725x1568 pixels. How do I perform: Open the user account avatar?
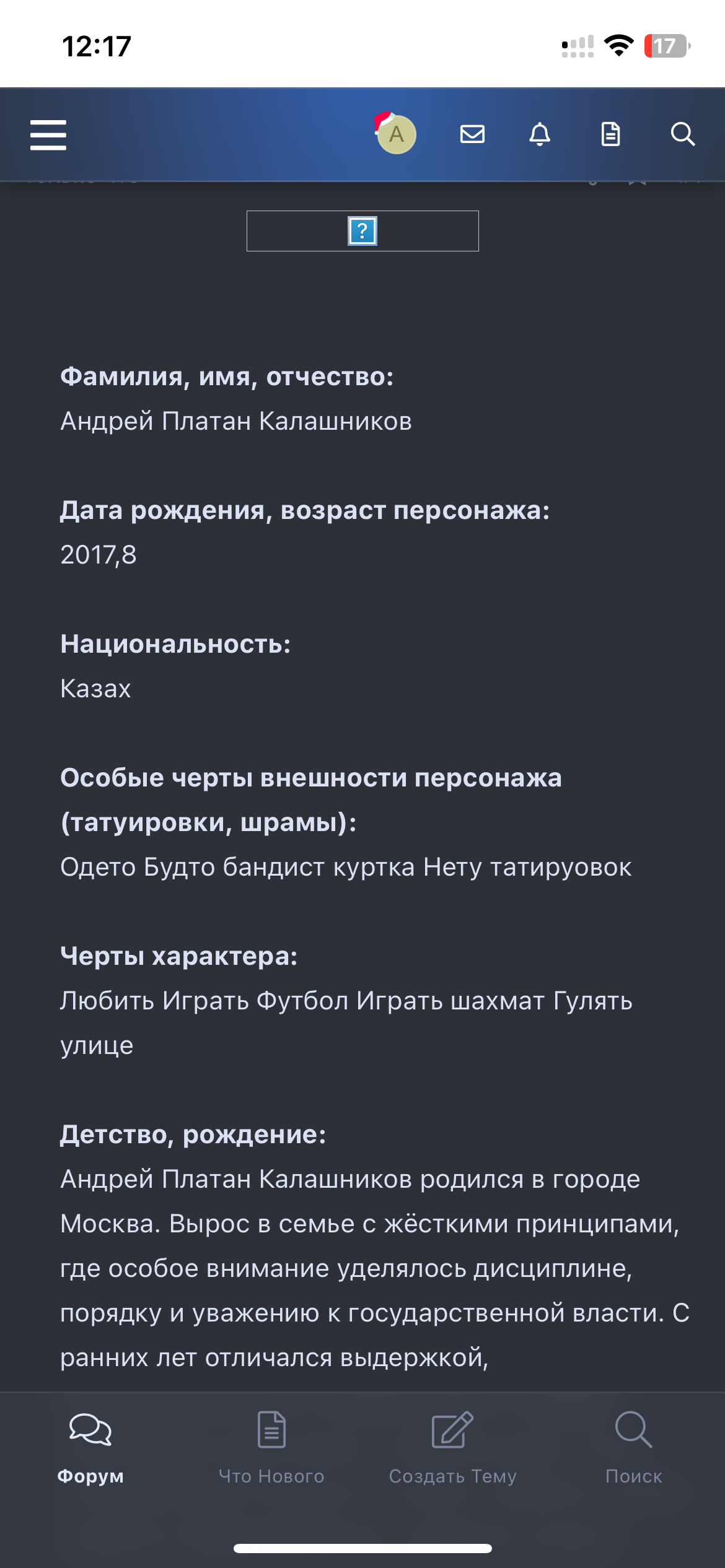[x=396, y=134]
